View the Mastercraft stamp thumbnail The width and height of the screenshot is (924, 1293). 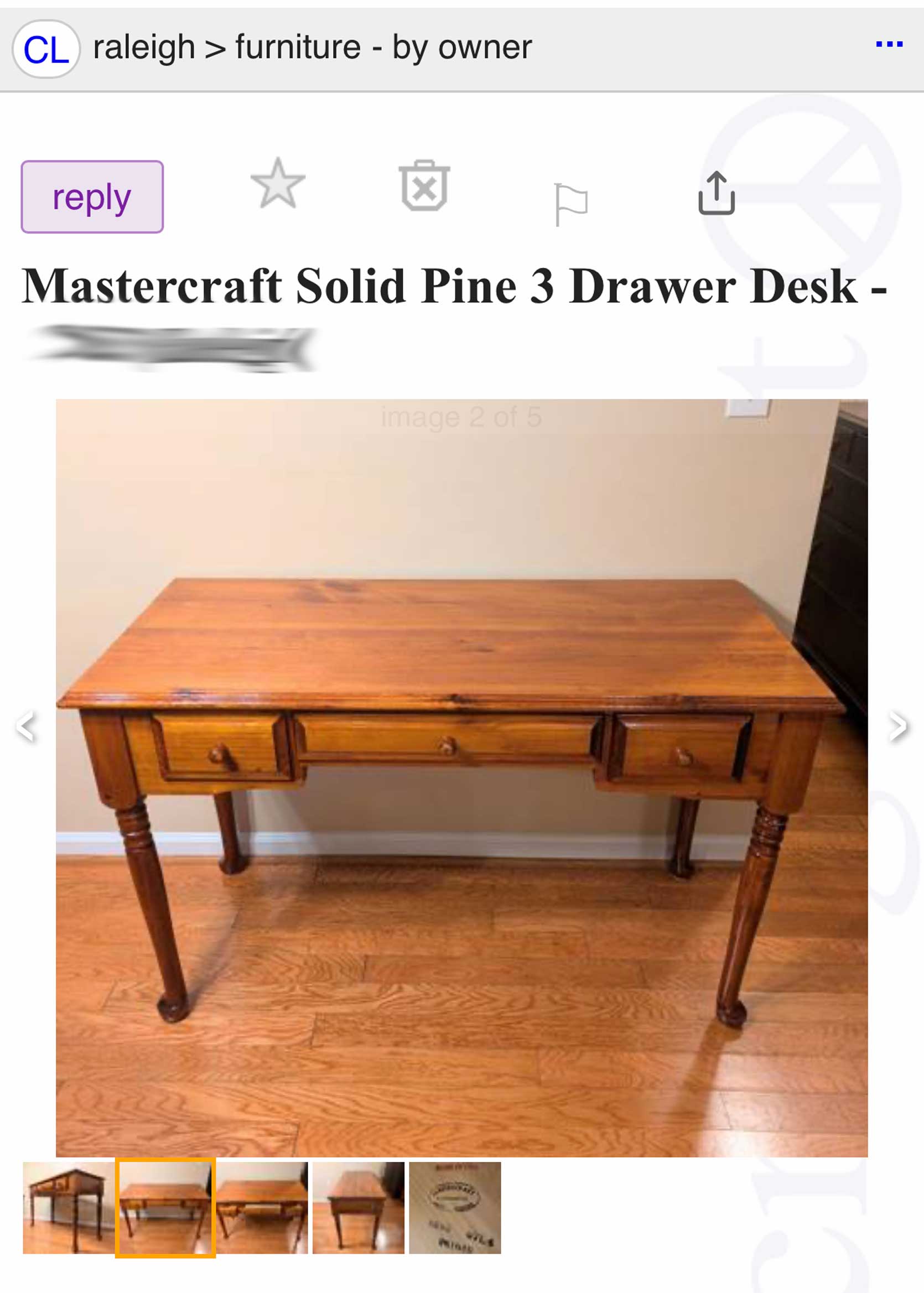pos(455,1208)
